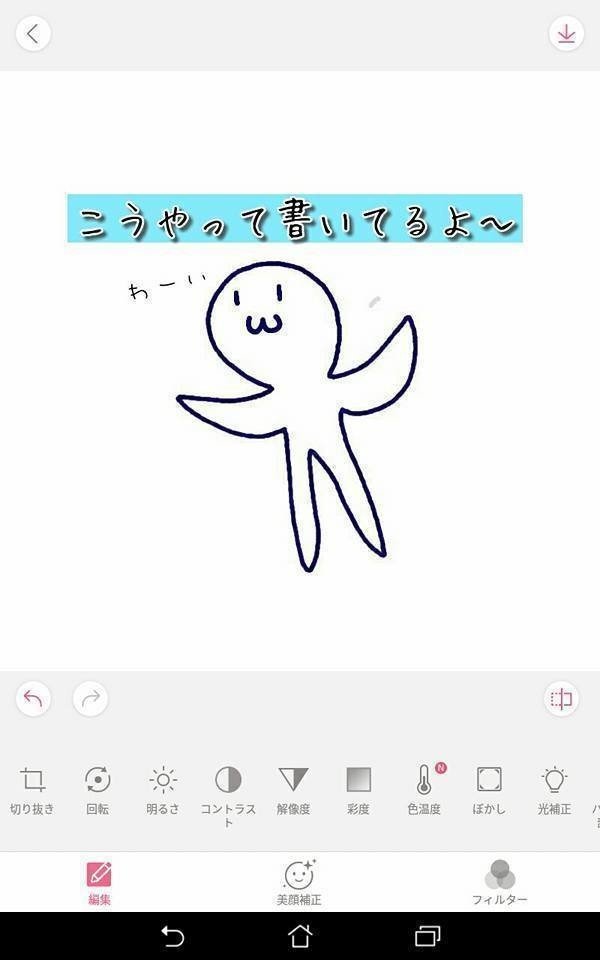This screenshot has height=960, width=600.
Task: Adjust 明るさ brightness
Action: (162, 789)
